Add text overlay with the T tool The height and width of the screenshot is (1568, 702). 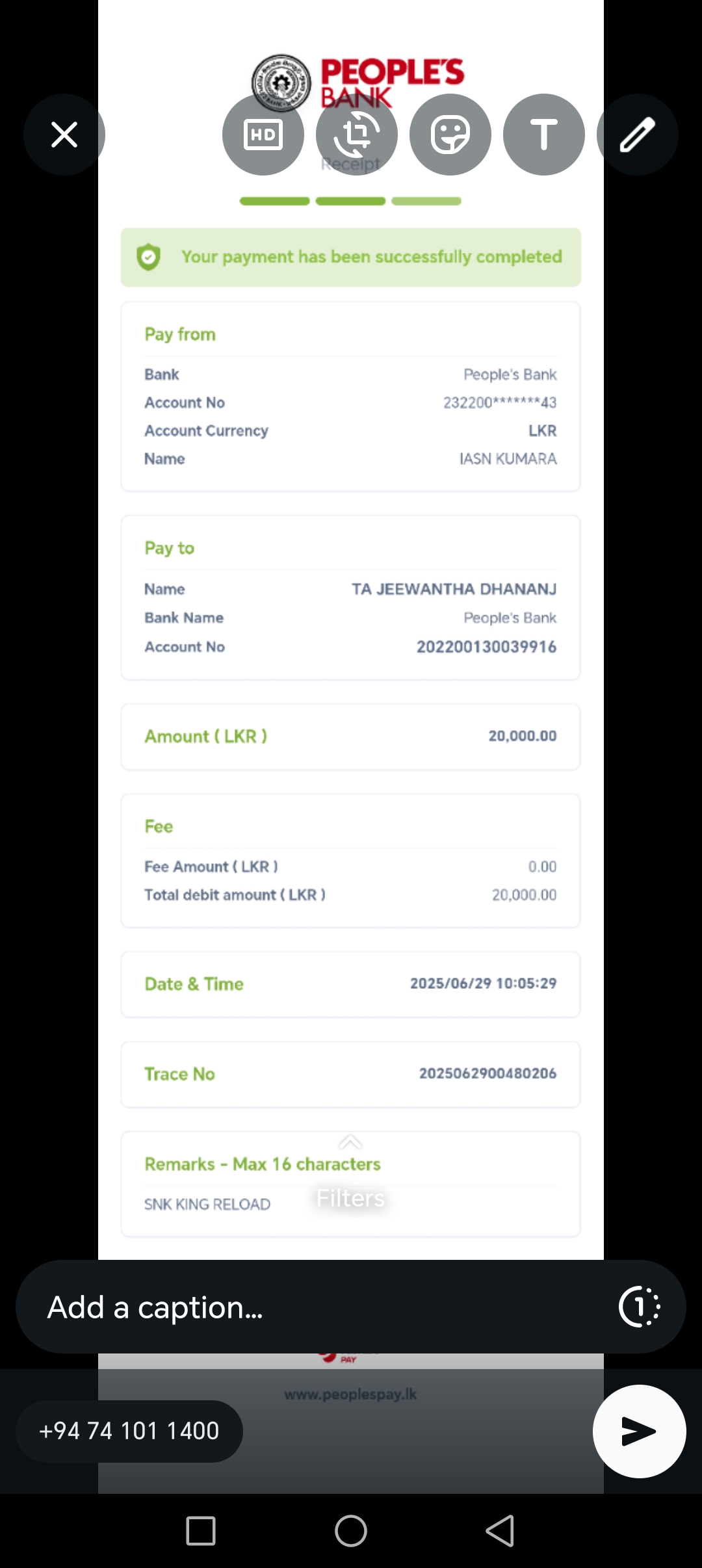tap(543, 135)
